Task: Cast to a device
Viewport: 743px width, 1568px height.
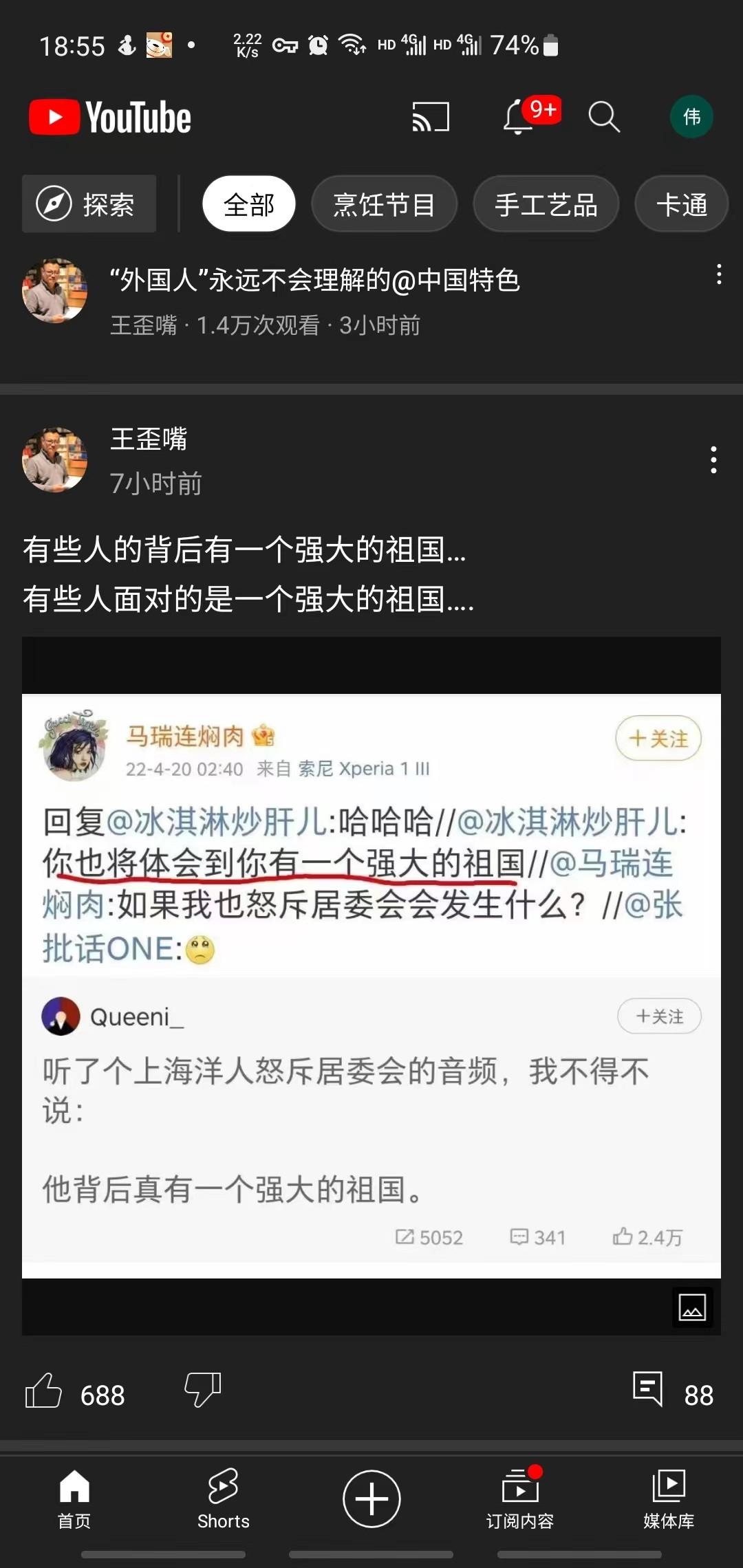Action: pos(431,117)
